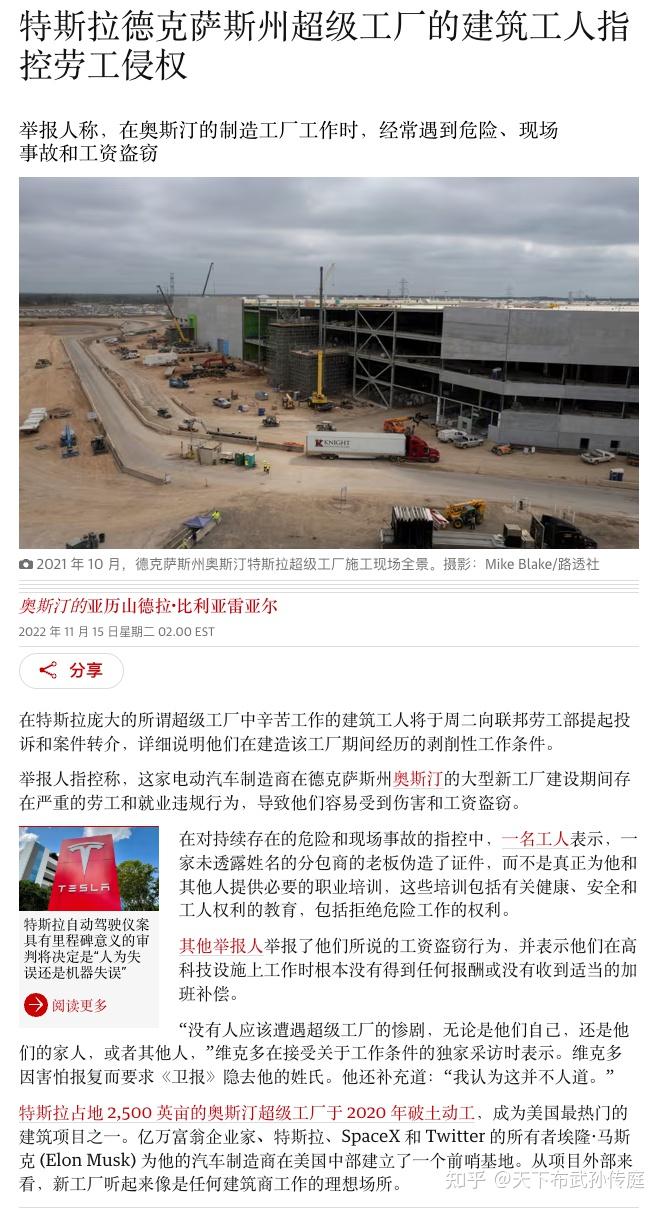
Task: Open author link 奥斯汀的亚历山德拉·比利亚雷亚尔
Action: (149, 606)
